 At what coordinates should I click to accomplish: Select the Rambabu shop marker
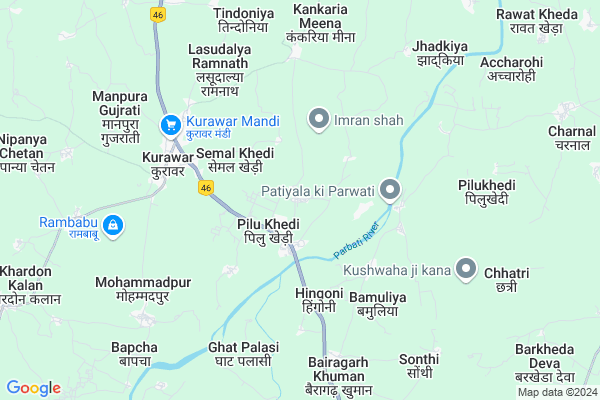[x=113, y=224]
